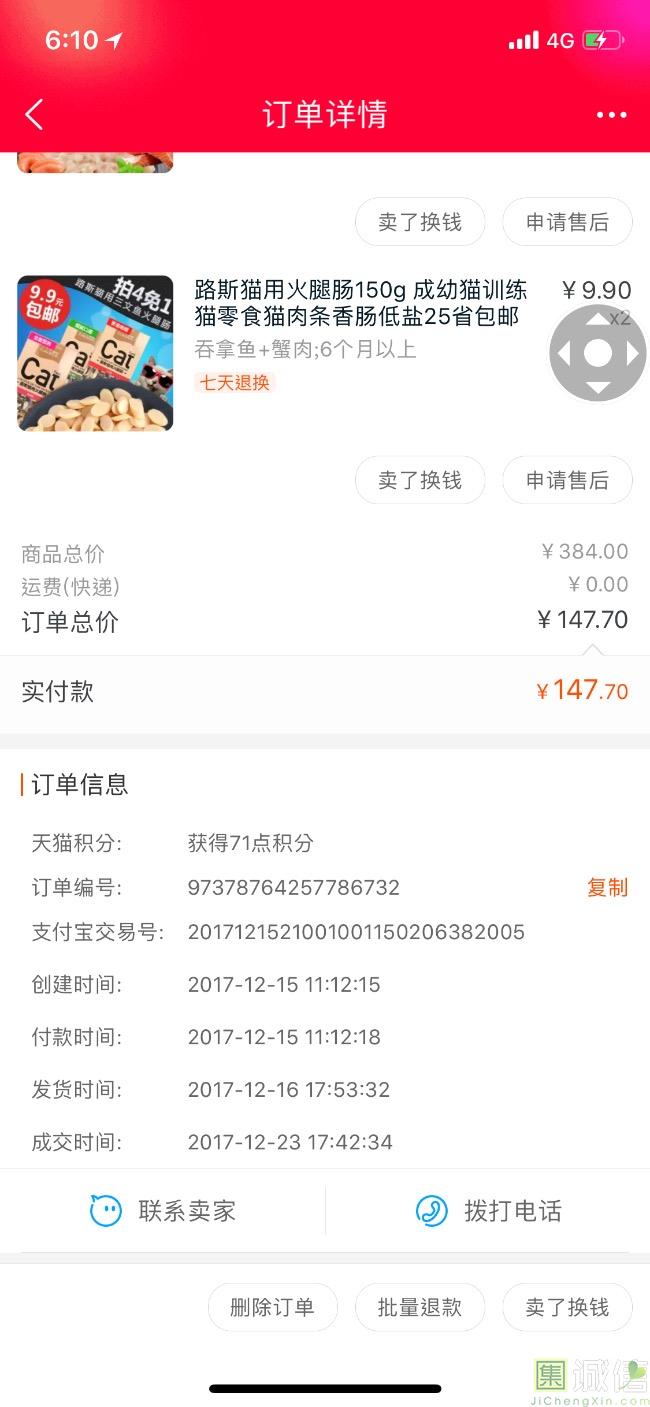650x1407 pixels.
Task: Tap 申请售后 for the 路斯猫用火腿肠 item
Action: point(567,480)
